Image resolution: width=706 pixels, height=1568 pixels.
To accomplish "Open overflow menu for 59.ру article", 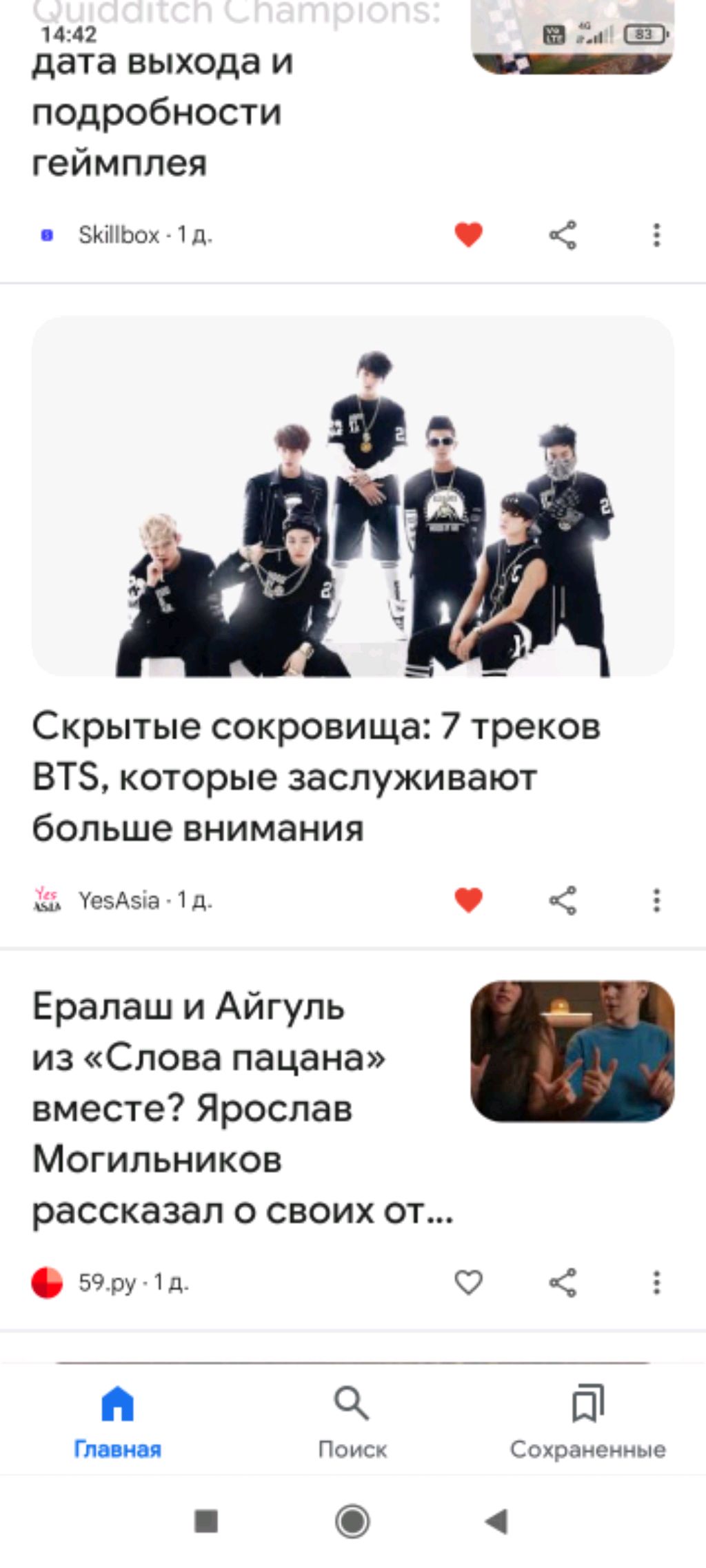I will (x=656, y=1283).
